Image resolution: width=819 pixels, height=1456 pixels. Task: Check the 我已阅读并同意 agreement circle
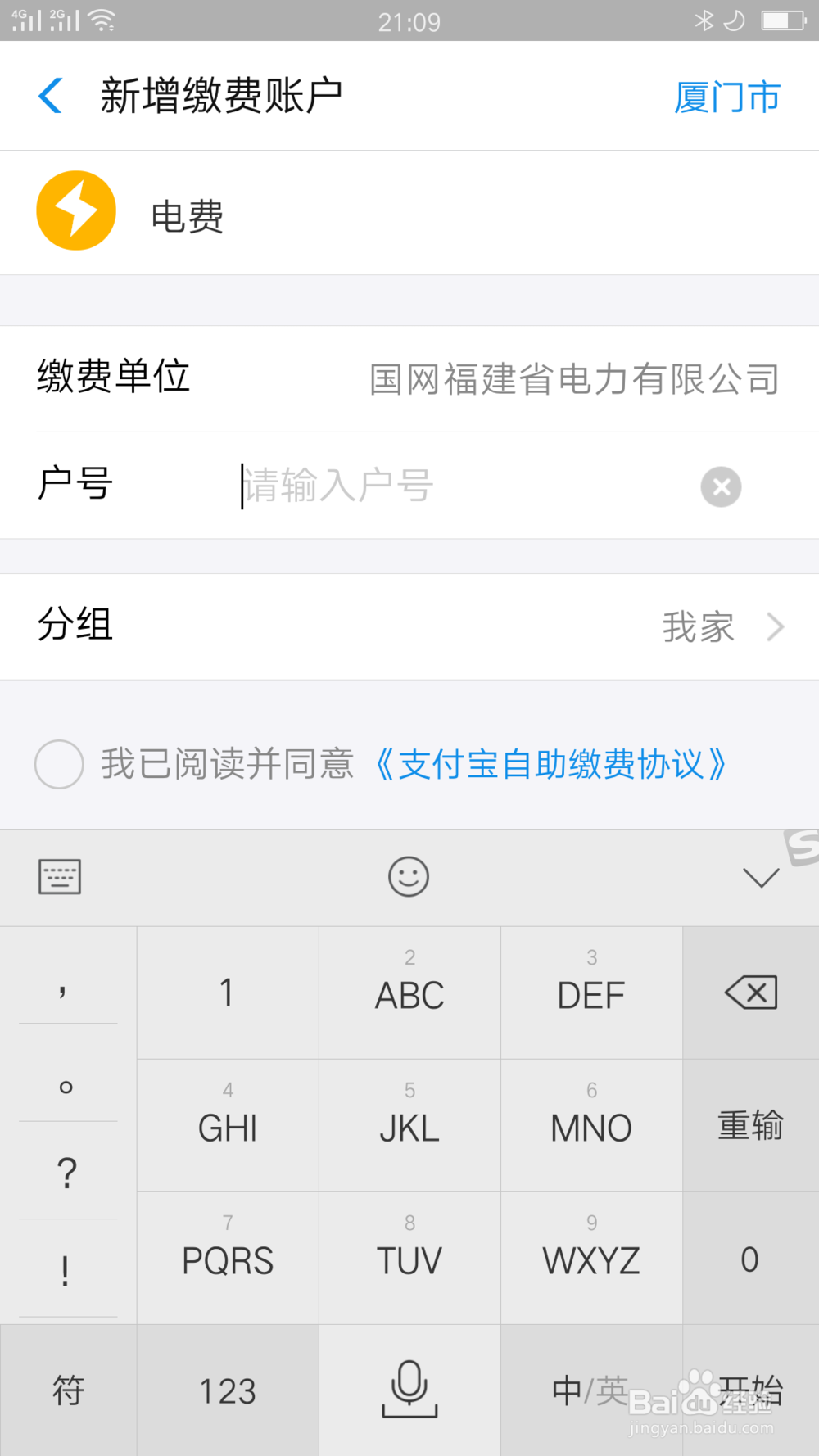(58, 763)
